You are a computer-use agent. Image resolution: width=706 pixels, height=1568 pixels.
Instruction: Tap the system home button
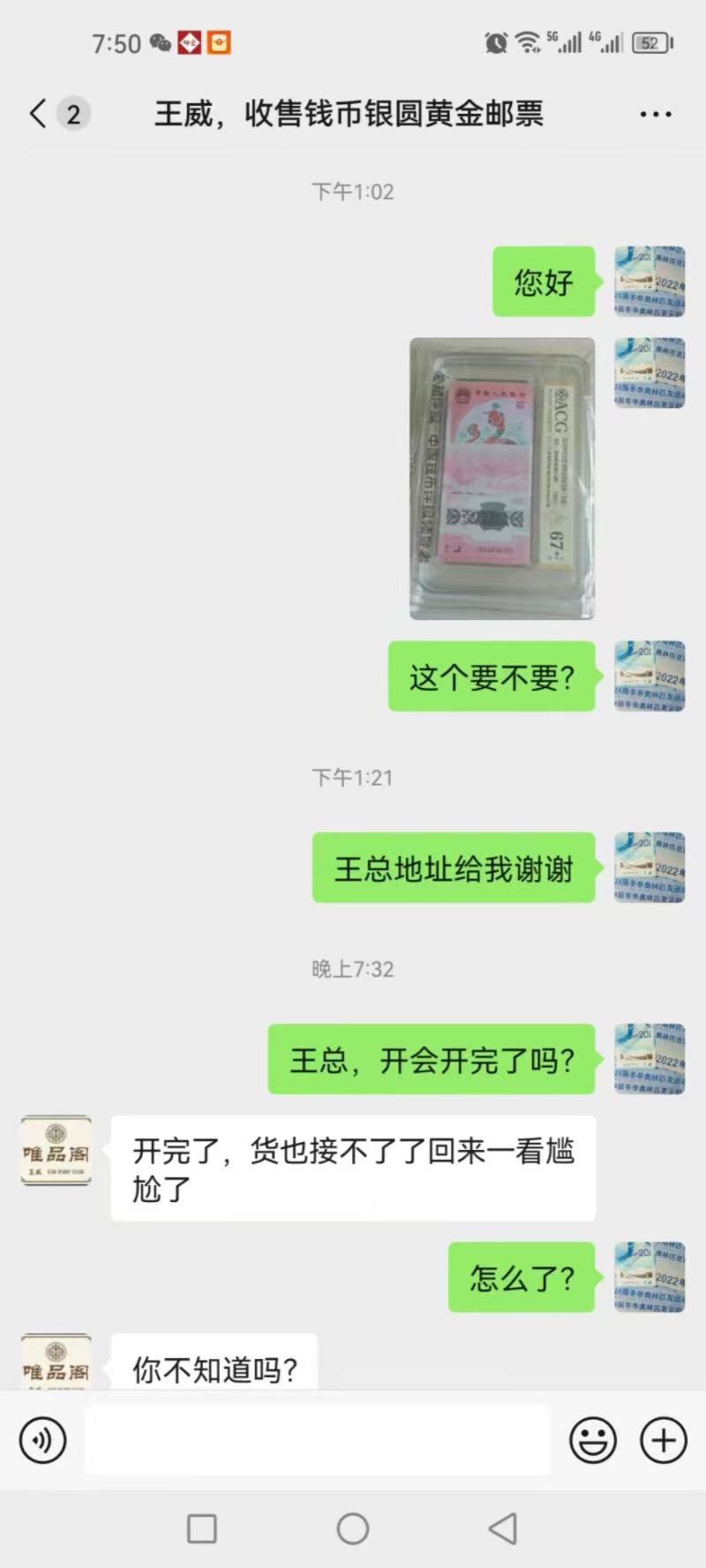click(x=353, y=1528)
